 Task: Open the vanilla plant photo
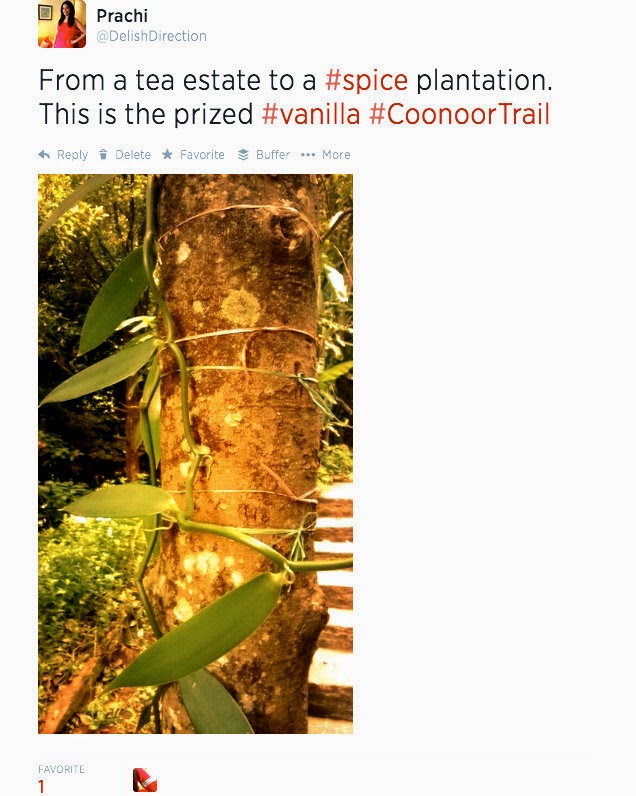coord(195,454)
